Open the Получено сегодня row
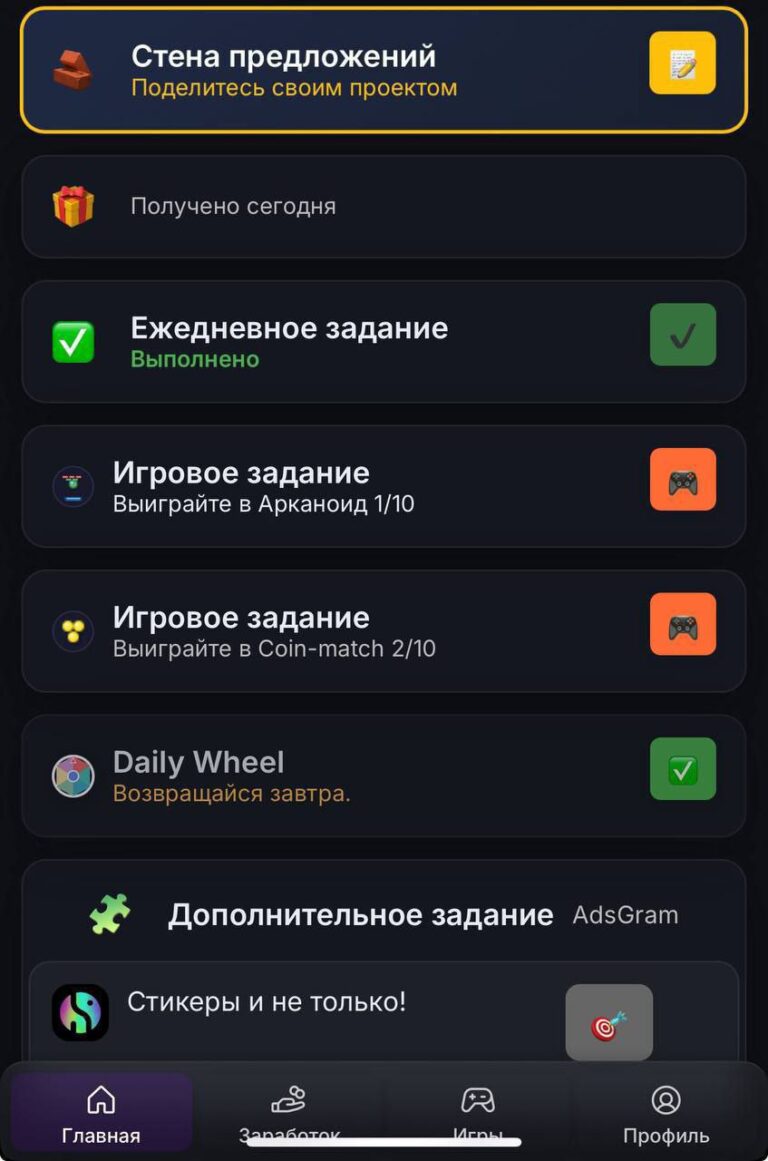Screen dimensions: 768x1161 383,207
